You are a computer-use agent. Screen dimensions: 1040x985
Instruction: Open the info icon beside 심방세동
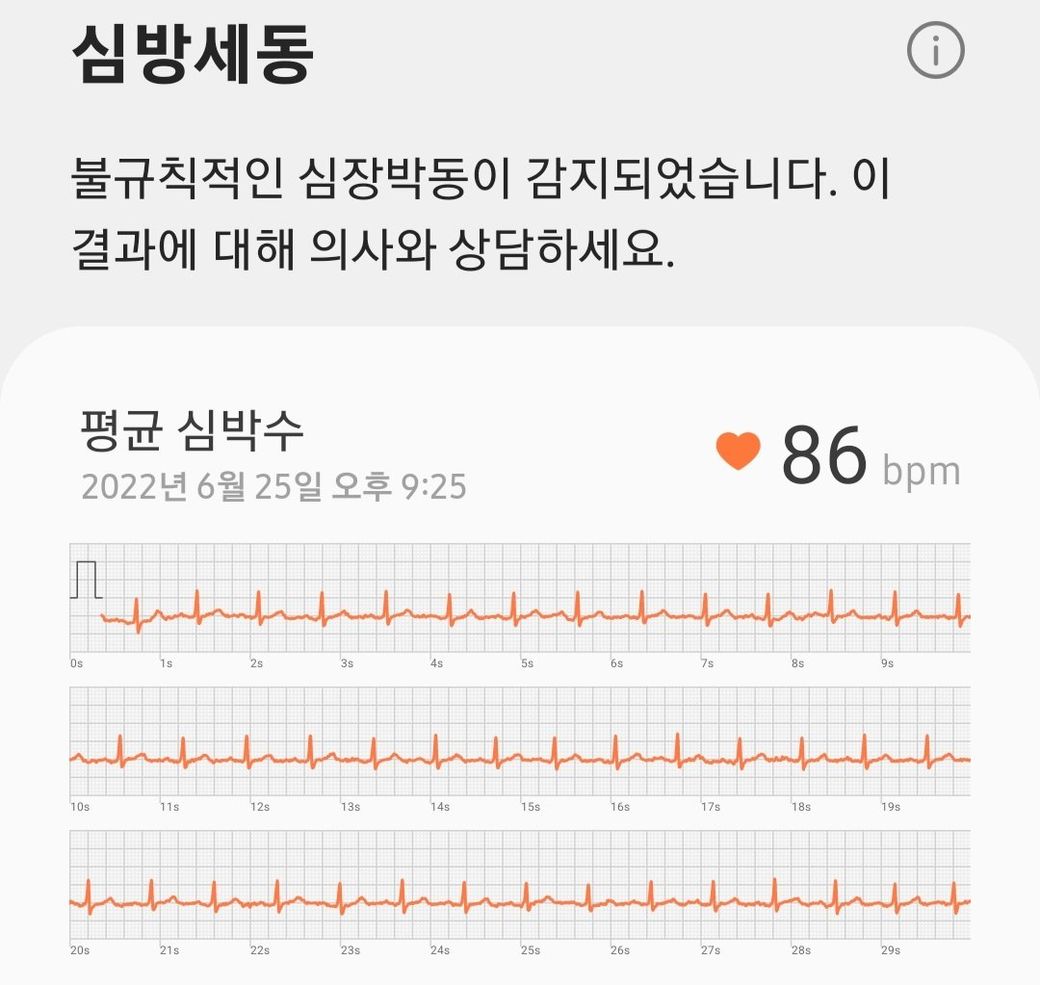point(935,50)
